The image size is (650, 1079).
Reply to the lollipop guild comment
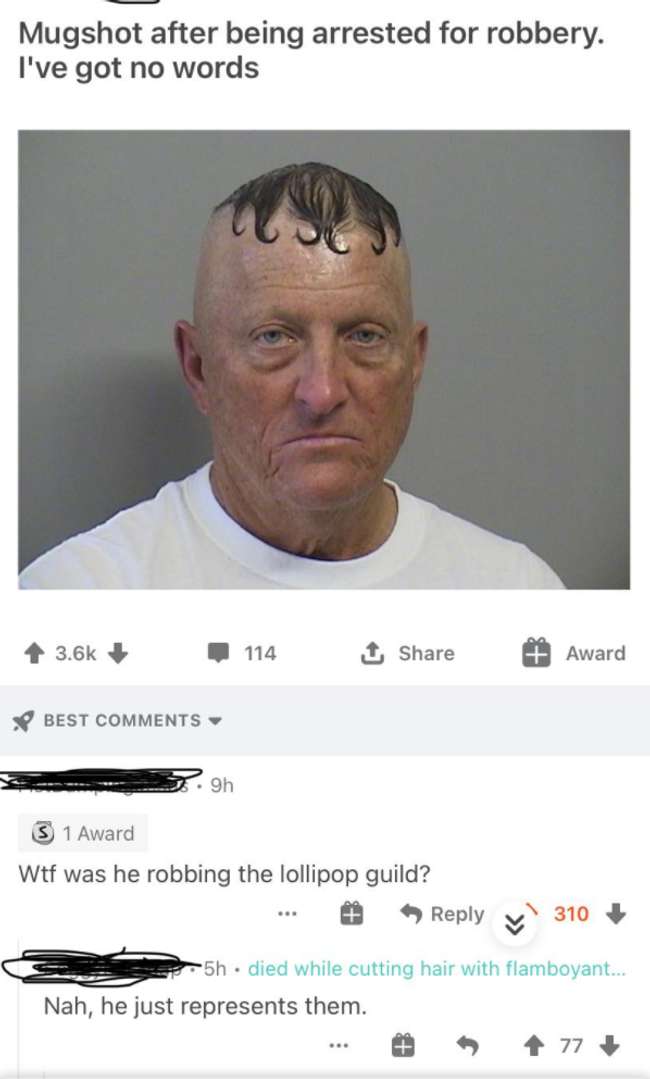442,914
